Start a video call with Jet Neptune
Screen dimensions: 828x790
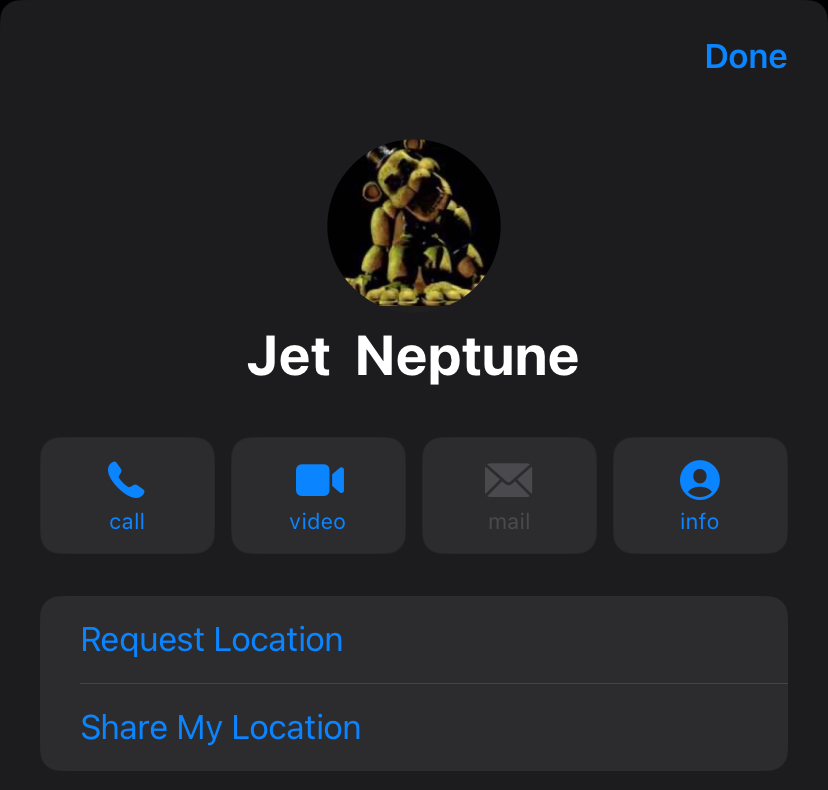point(318,495)
